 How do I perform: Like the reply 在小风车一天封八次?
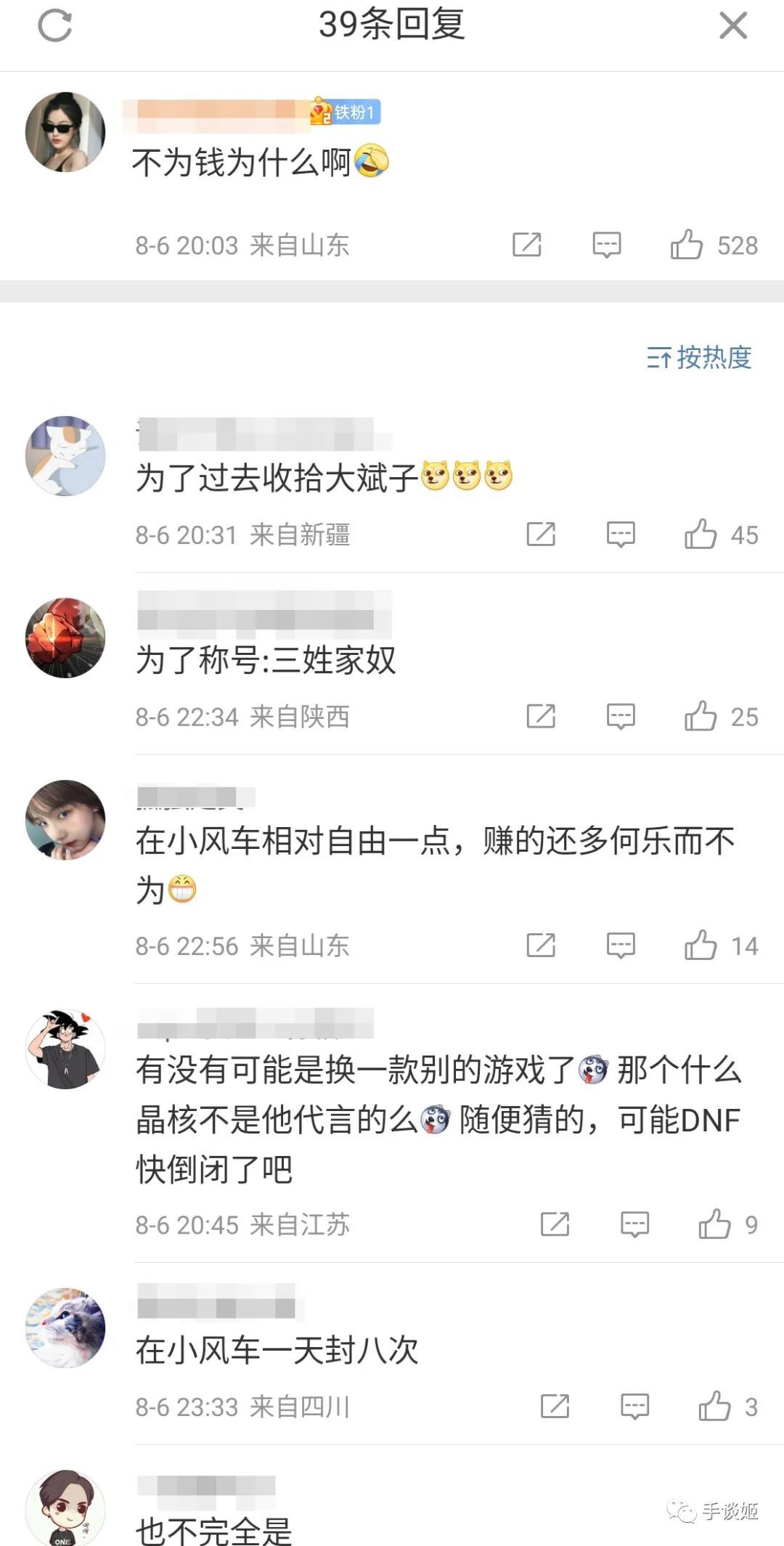(x=714, y=1407)
